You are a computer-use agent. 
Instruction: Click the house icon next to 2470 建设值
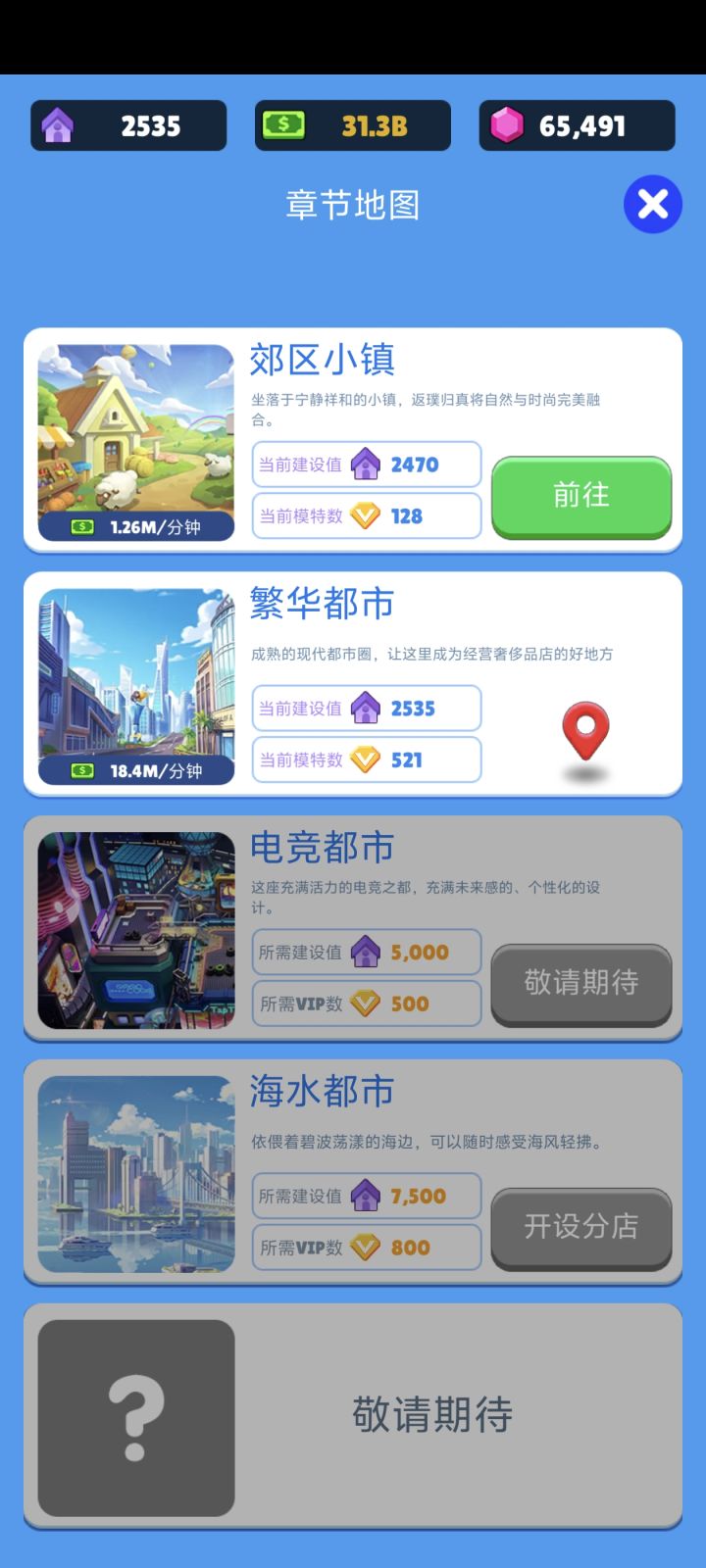[367, 465]
